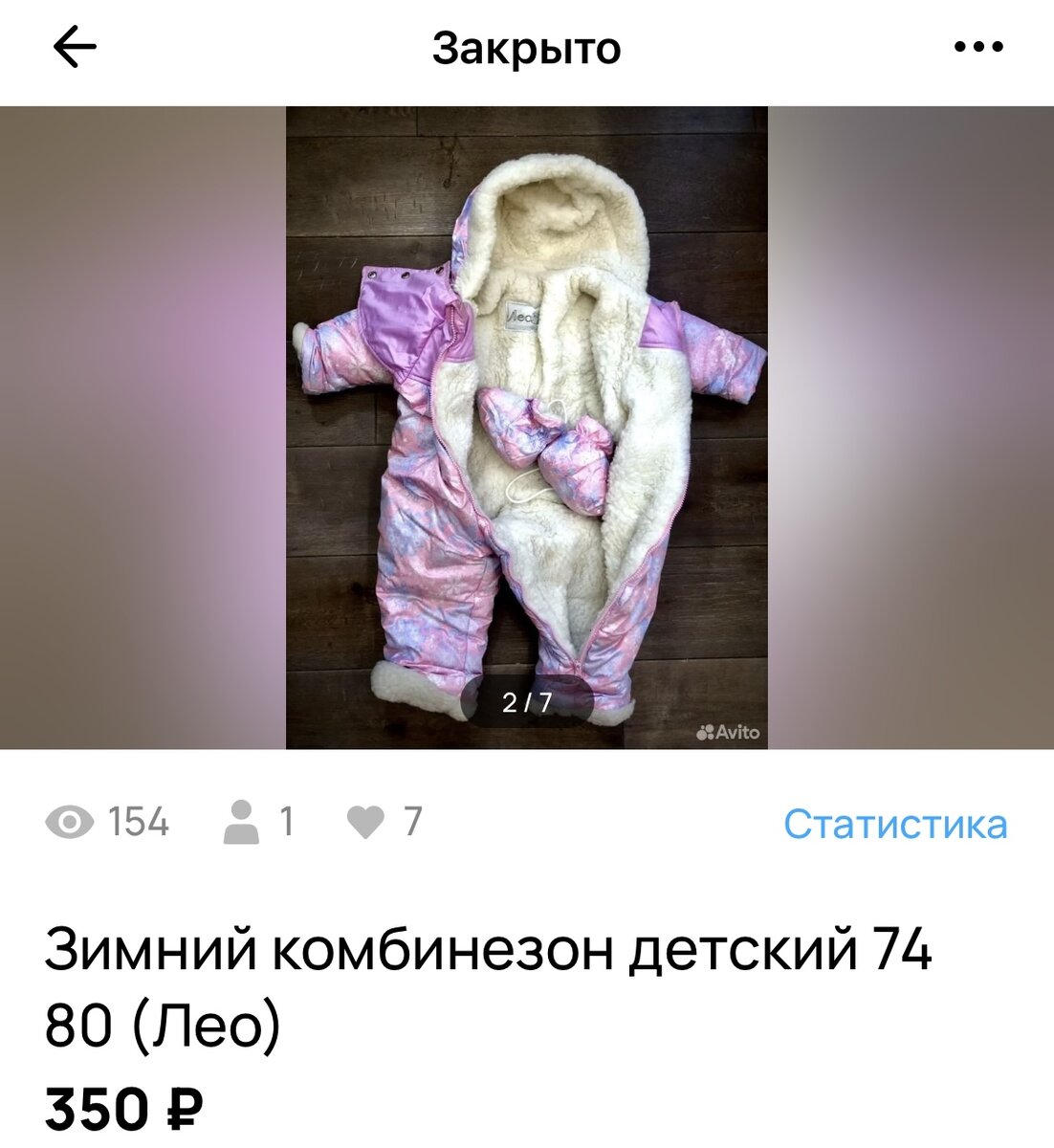Open the Статистика link
1054x1148 pixels.
pos(895,824)
